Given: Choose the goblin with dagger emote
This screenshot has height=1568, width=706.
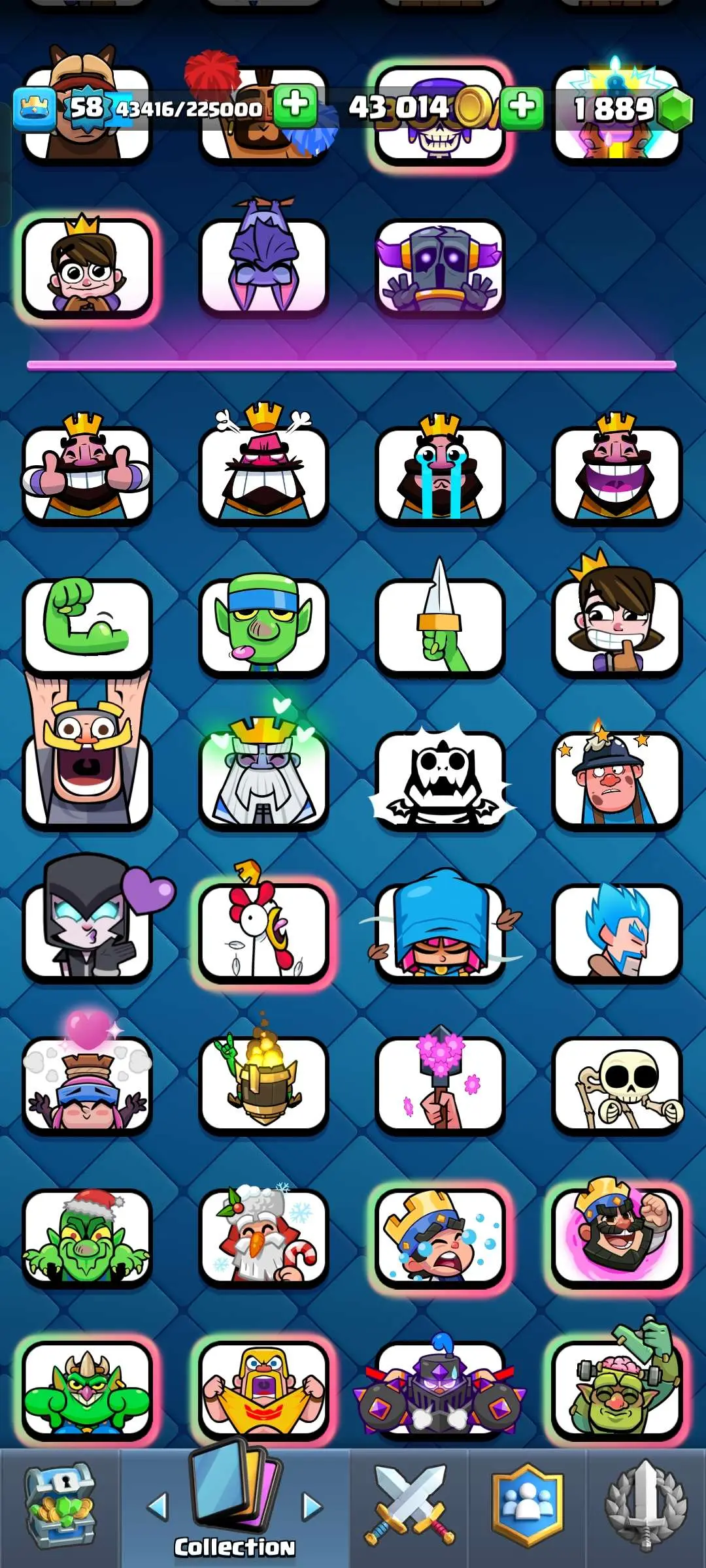Looking at the screenshot, I should tap(440, 625).
